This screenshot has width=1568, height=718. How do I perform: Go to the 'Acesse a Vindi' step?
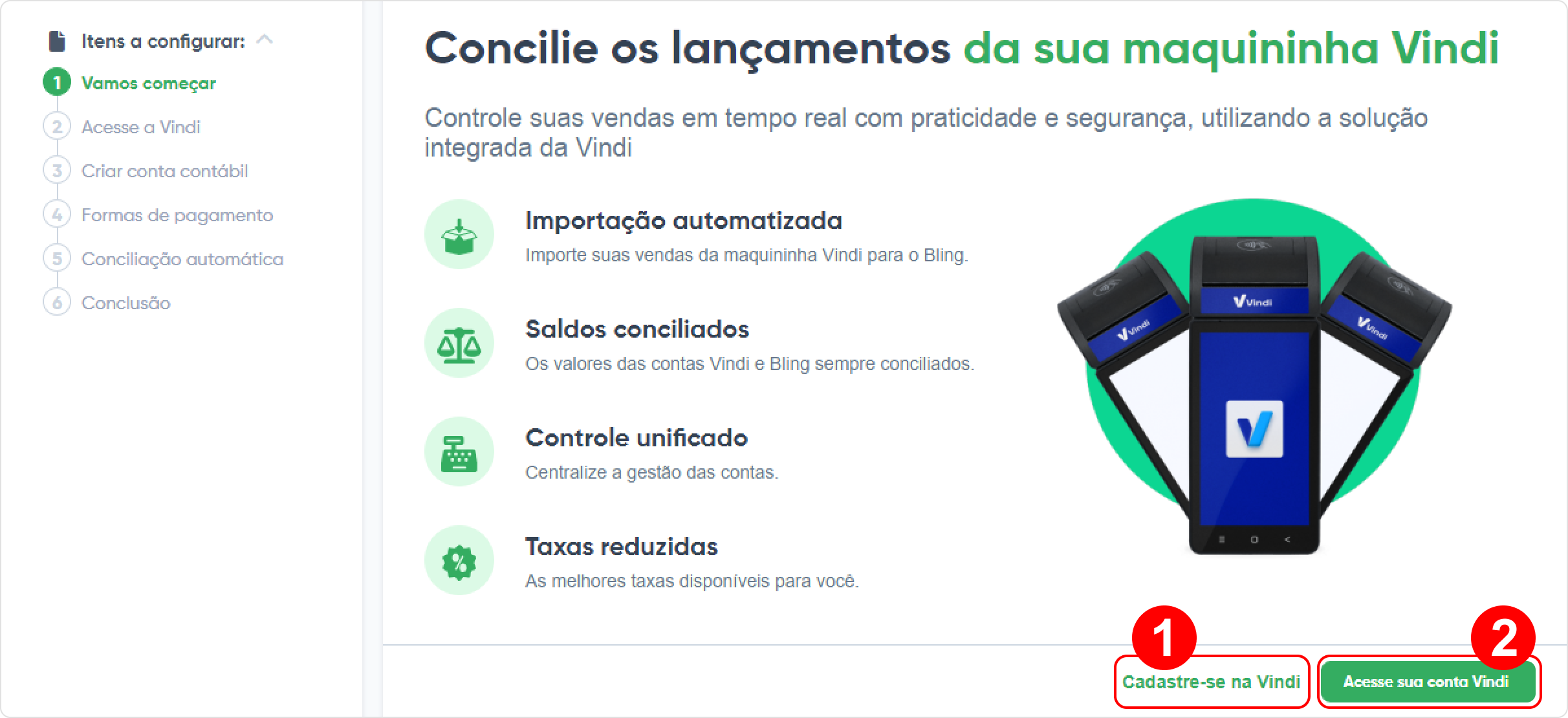(140, 127)
